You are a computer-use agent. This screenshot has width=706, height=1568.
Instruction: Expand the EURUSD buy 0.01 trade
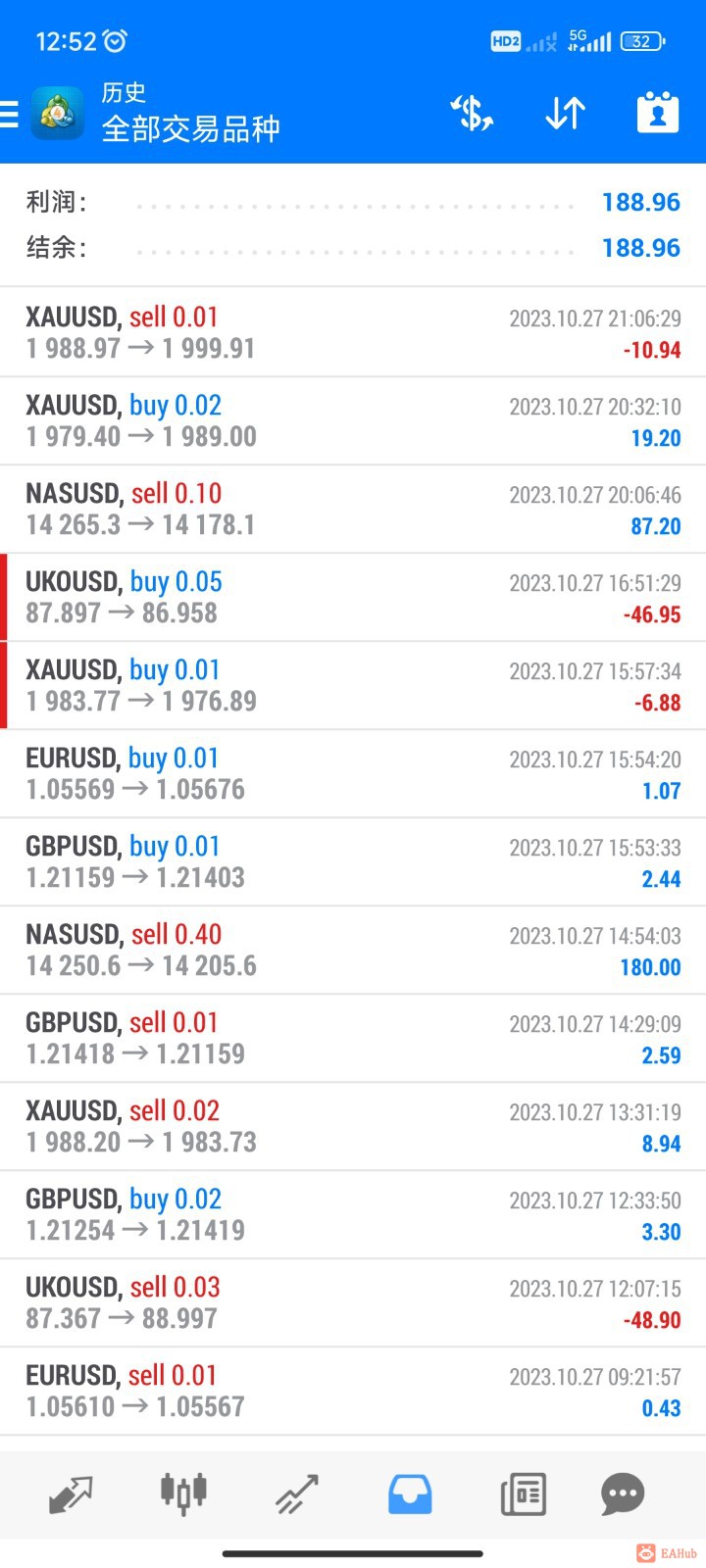(353, 774)
